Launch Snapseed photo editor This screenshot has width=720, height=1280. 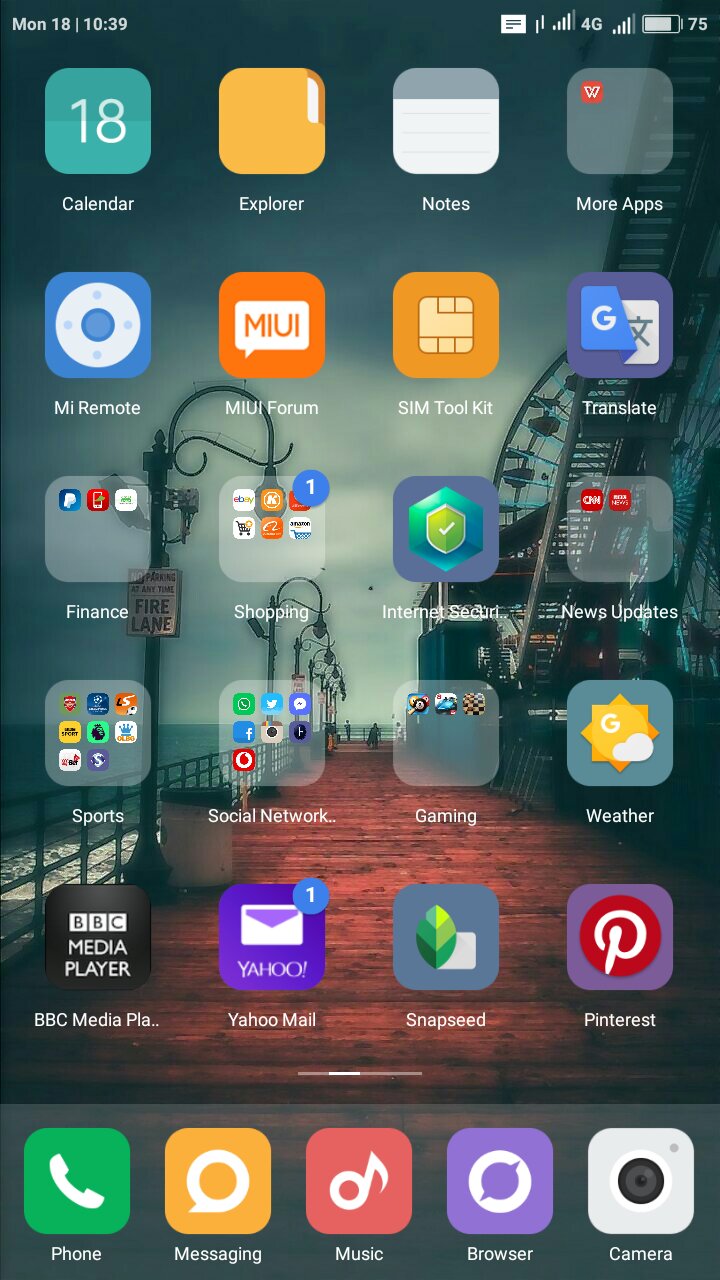point(446,937)
